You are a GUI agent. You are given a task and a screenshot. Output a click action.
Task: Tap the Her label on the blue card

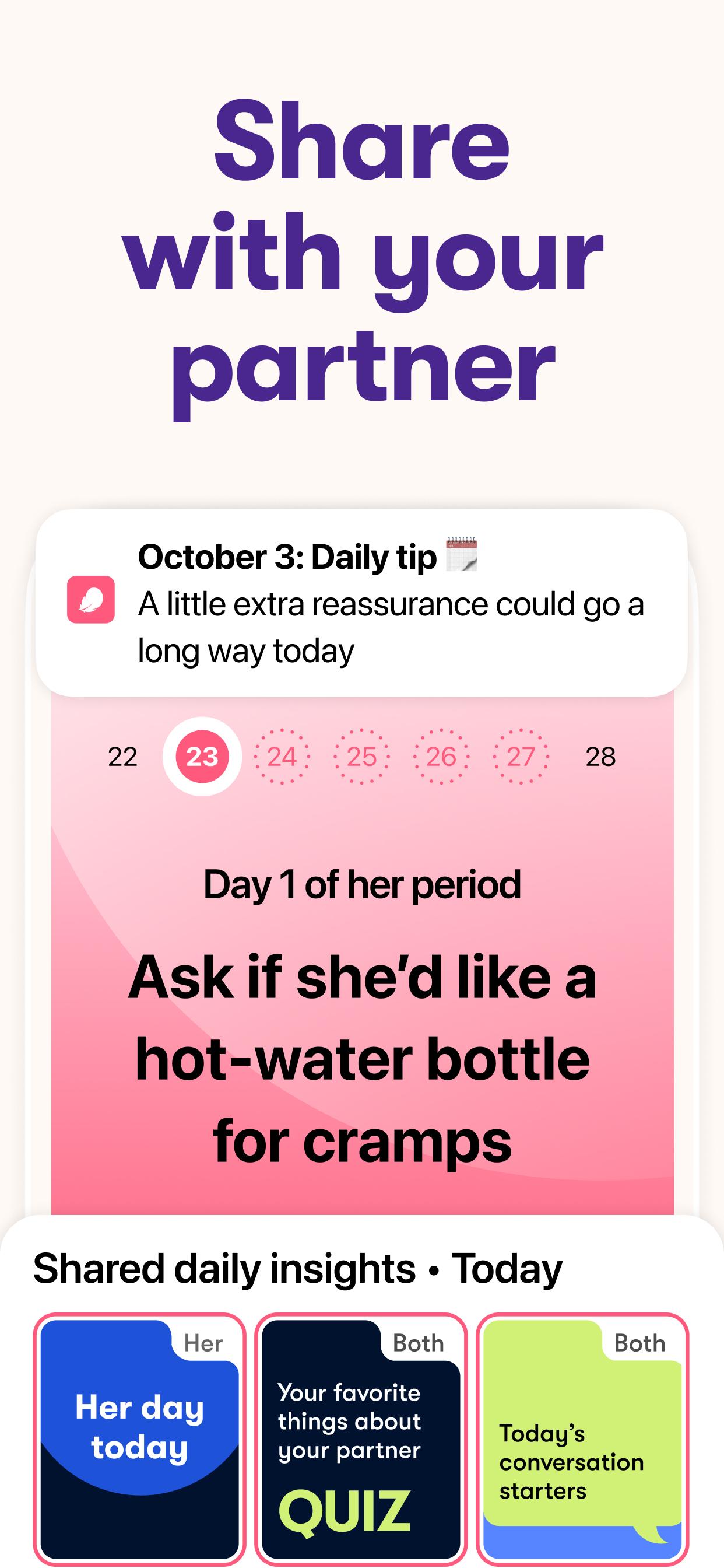(x=205, y=1343)
